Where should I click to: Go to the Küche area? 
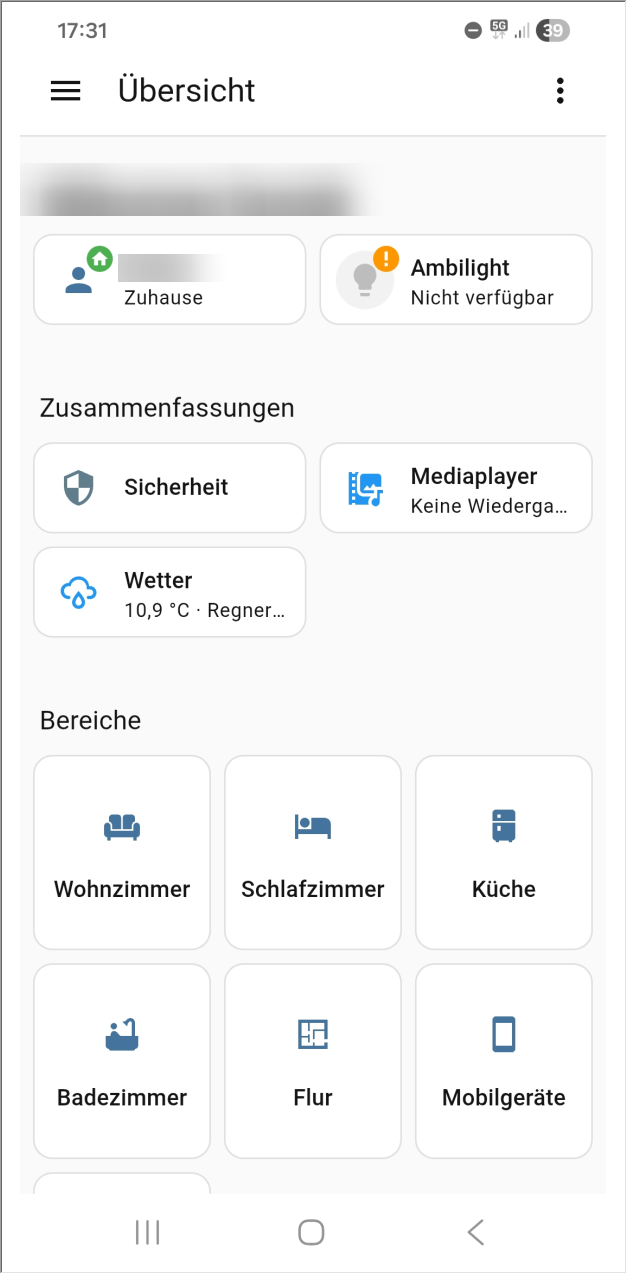(504, 852)
